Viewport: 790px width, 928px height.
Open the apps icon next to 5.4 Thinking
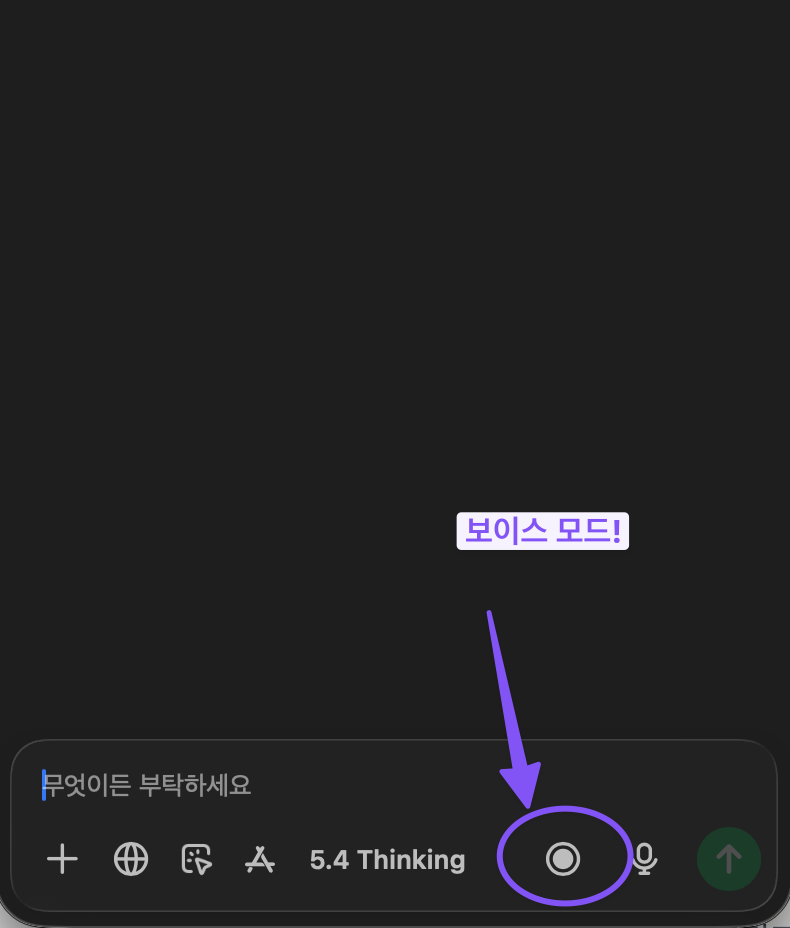pyautogui.click(x=260, y=859)
